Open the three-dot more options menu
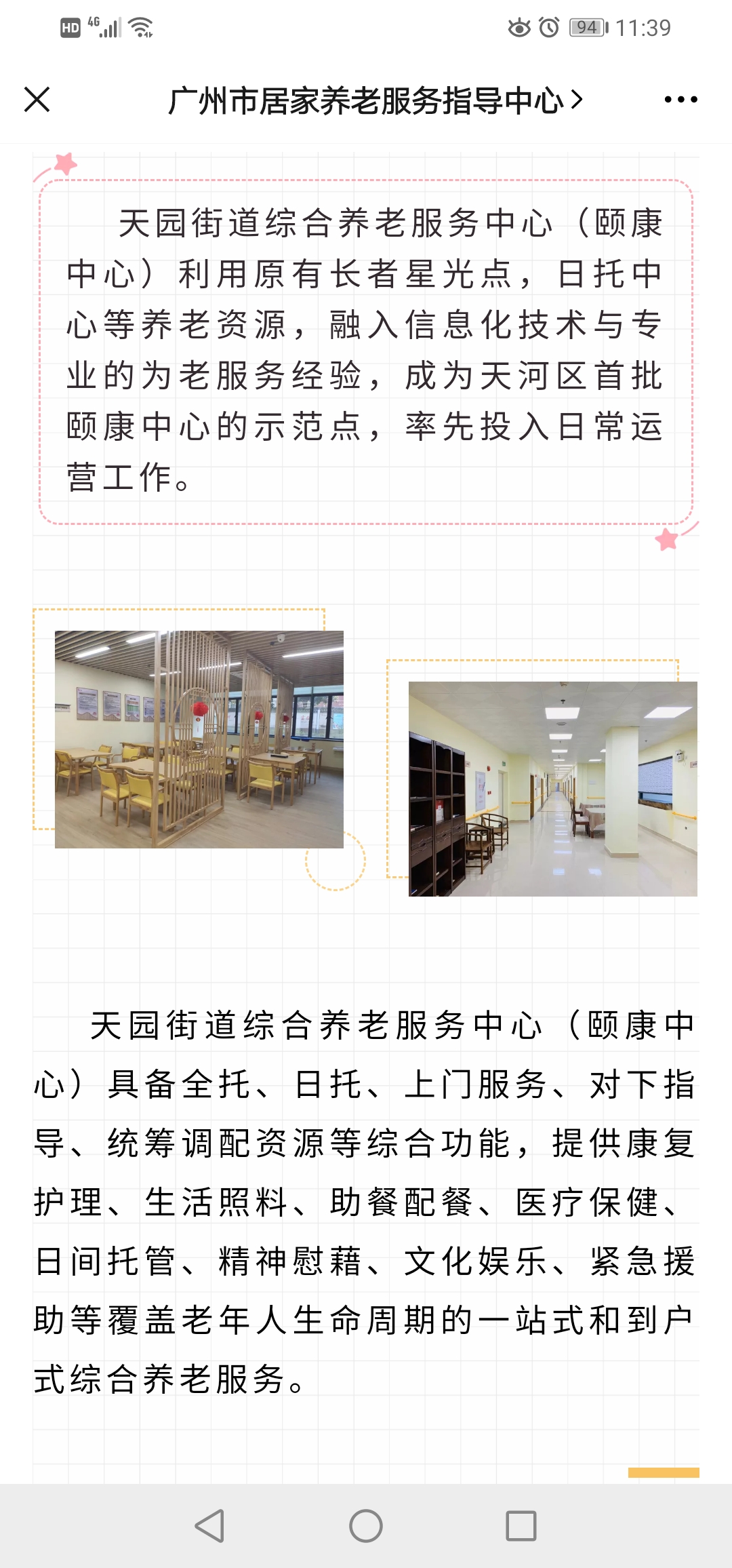Screen dimensions: 732x1568 [x=680, y=100]
